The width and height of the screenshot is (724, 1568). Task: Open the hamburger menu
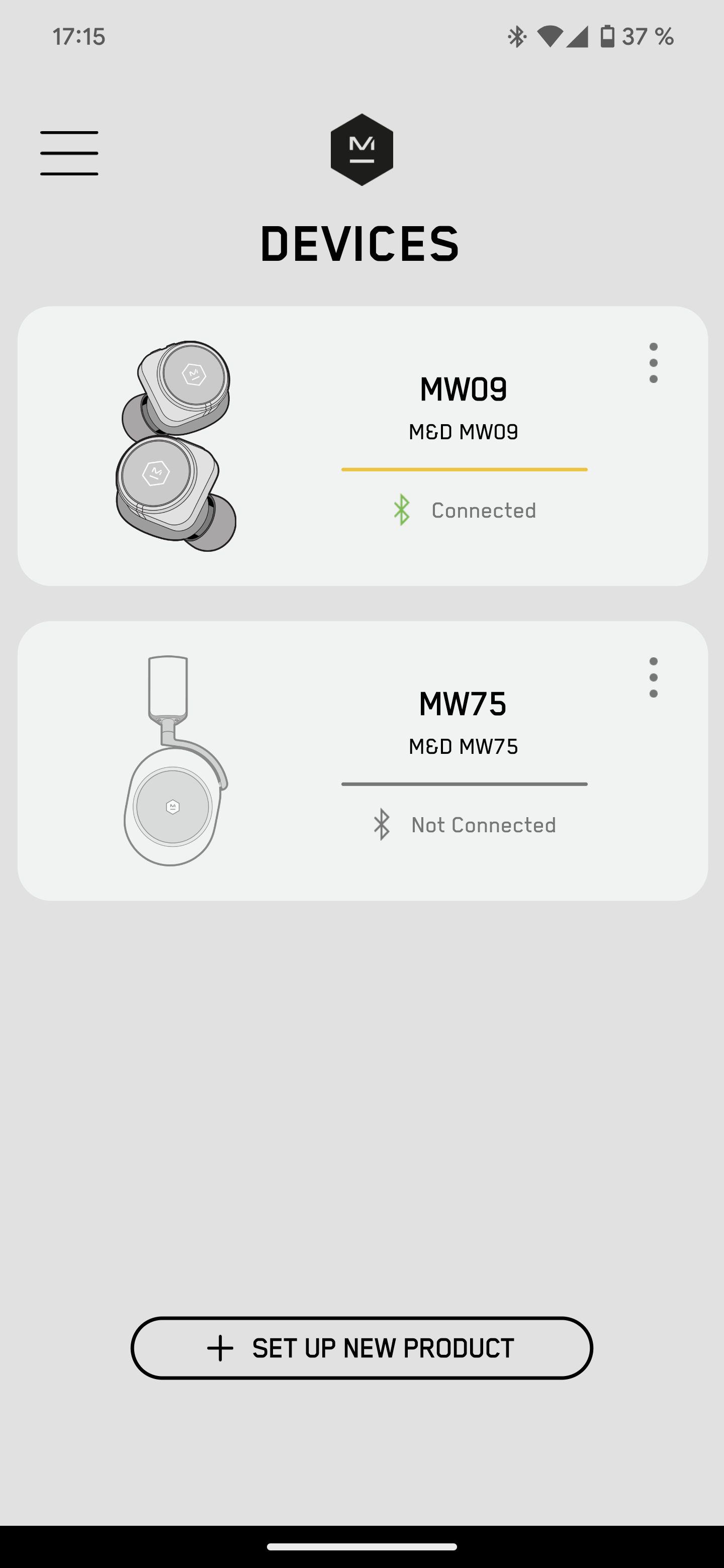tap(69, 153)
